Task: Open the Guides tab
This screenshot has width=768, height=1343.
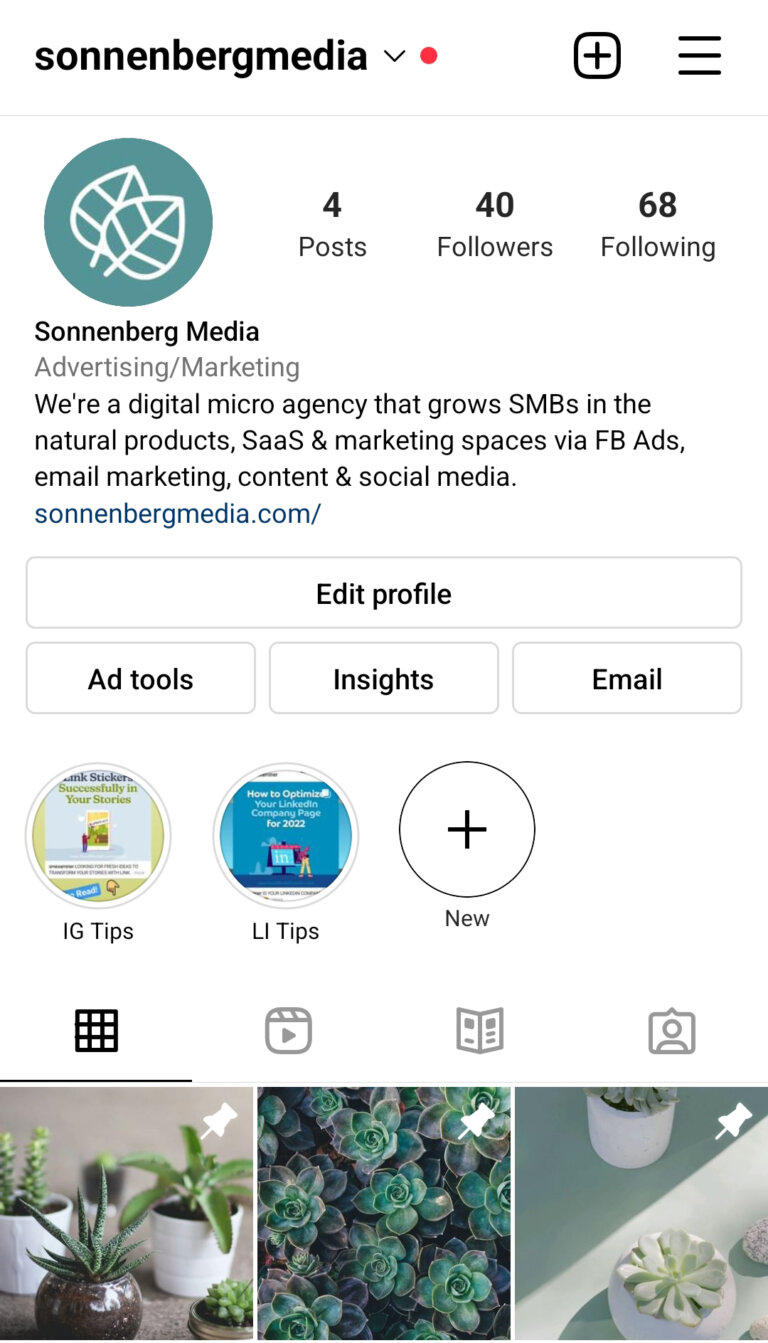Action: pos(479,1030)
